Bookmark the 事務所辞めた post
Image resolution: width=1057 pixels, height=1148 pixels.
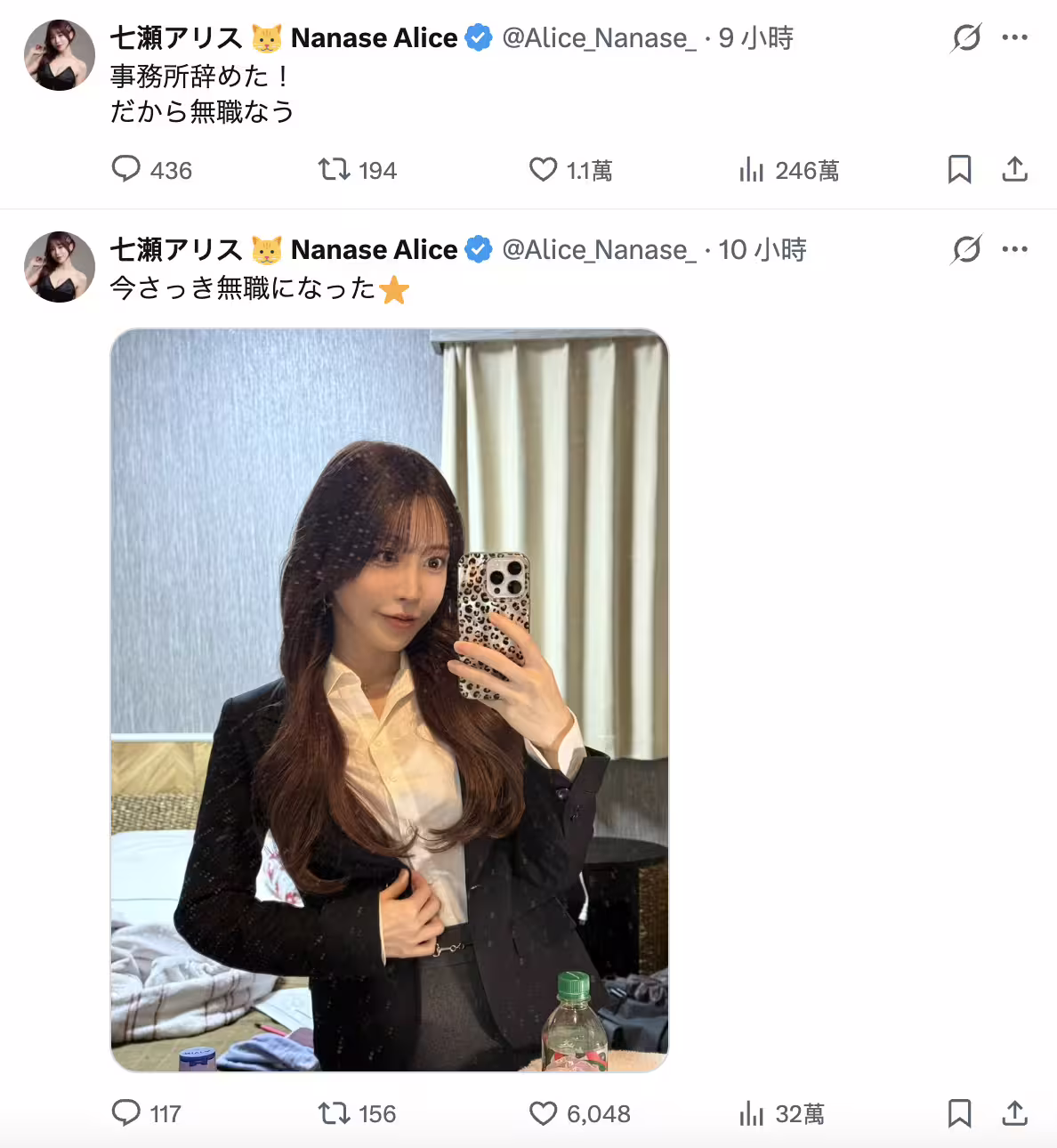point(959,169)
